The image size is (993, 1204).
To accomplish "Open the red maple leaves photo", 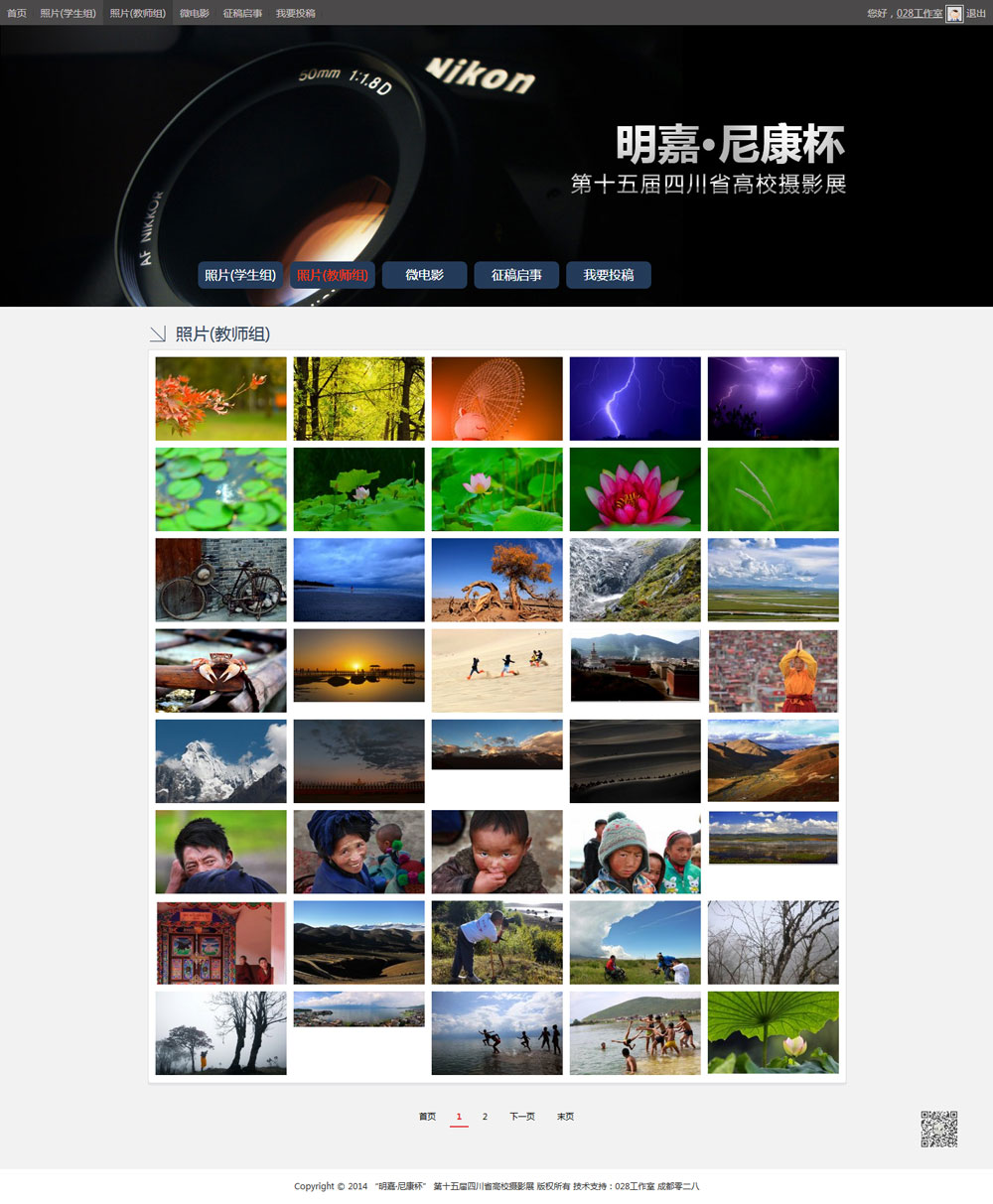I will [x=220, y=399].
